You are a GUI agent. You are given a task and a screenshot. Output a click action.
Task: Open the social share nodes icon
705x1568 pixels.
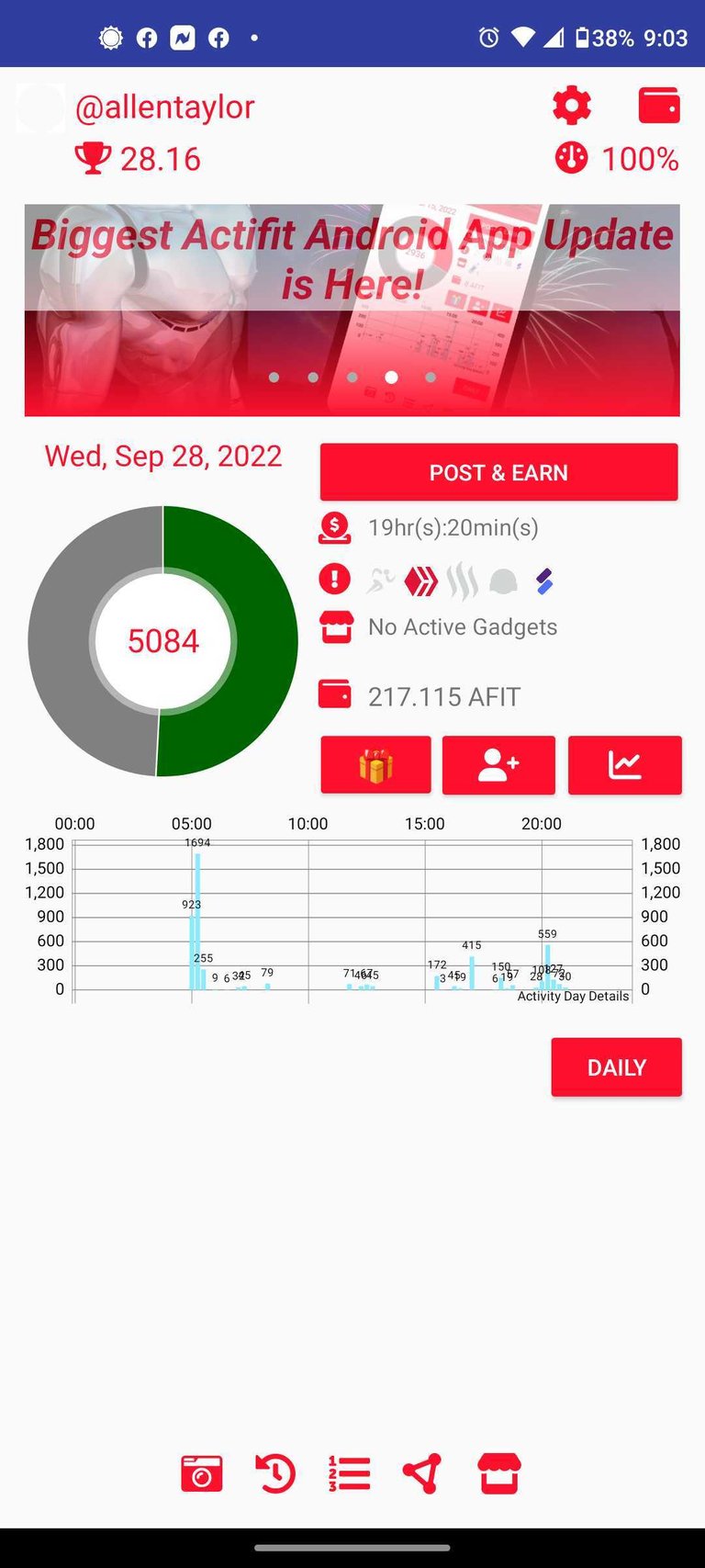[422, 1473]
